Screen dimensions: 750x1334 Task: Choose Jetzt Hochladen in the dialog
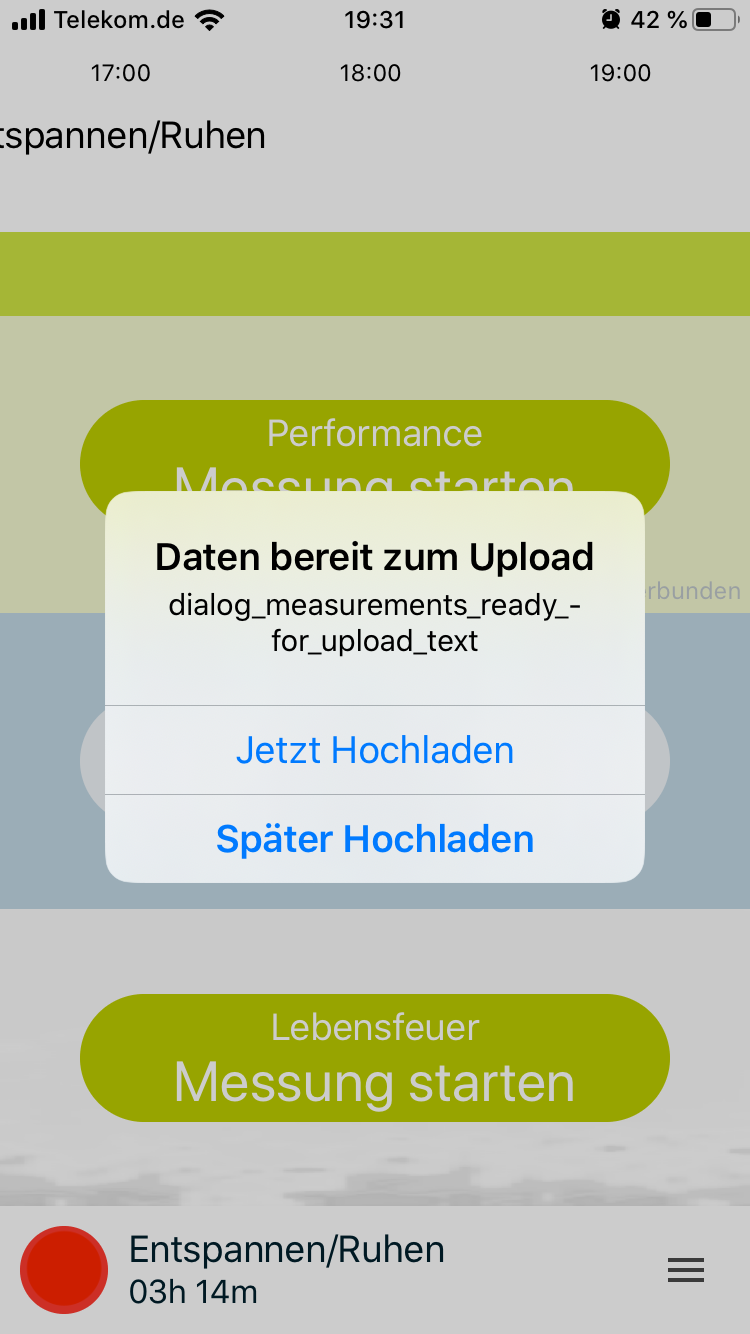(375, 750)
